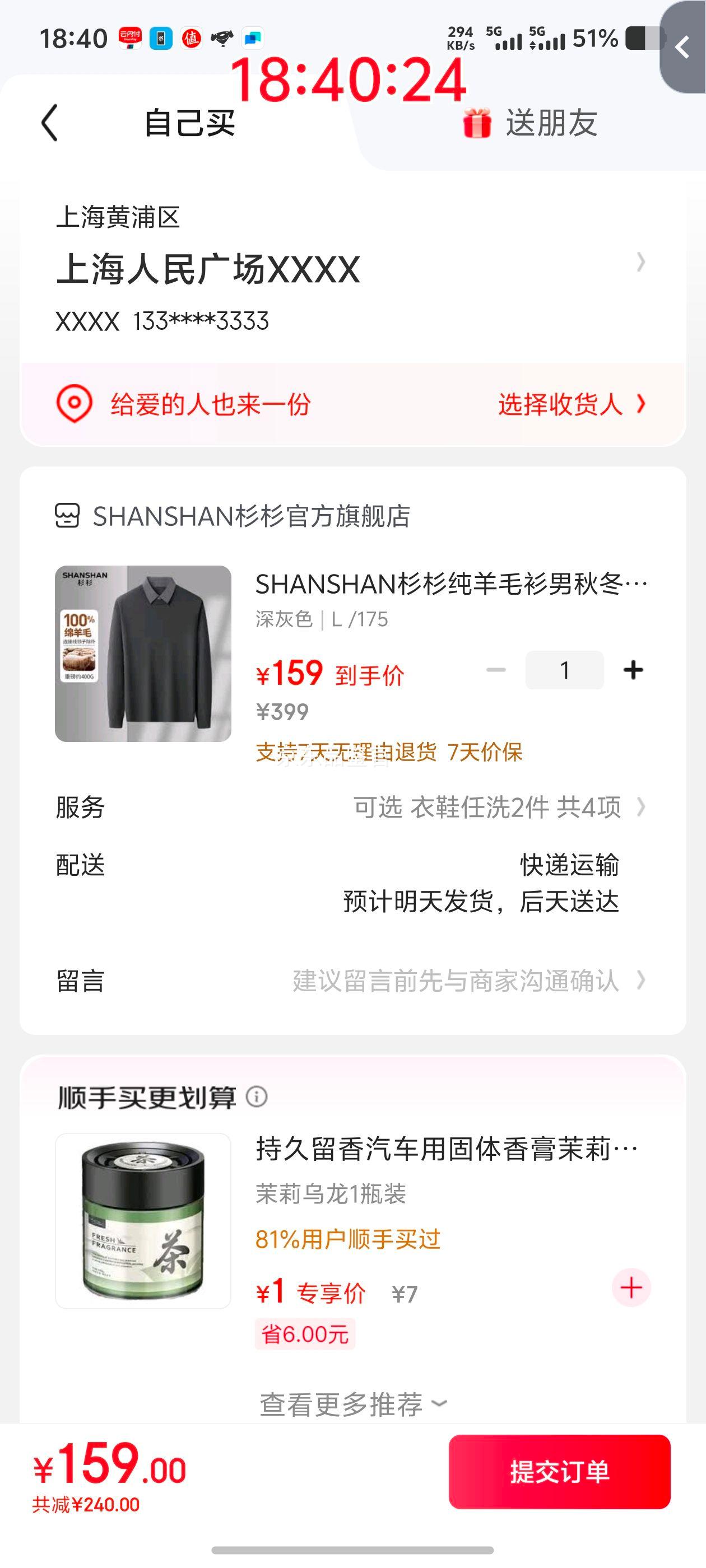Decrease sweater quantity with the minus stepper

click(x=495, y=669)
